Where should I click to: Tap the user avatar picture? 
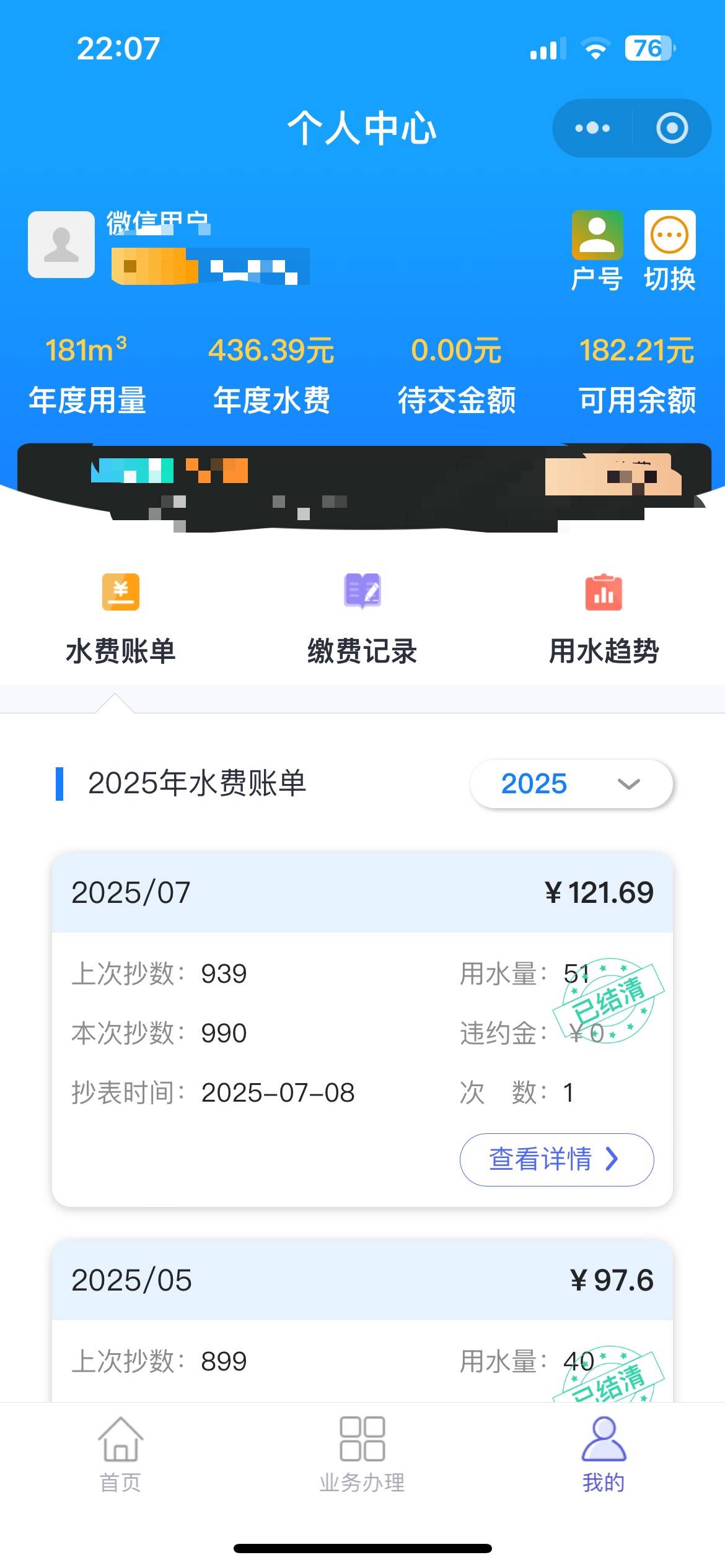(x=61, y=244)
